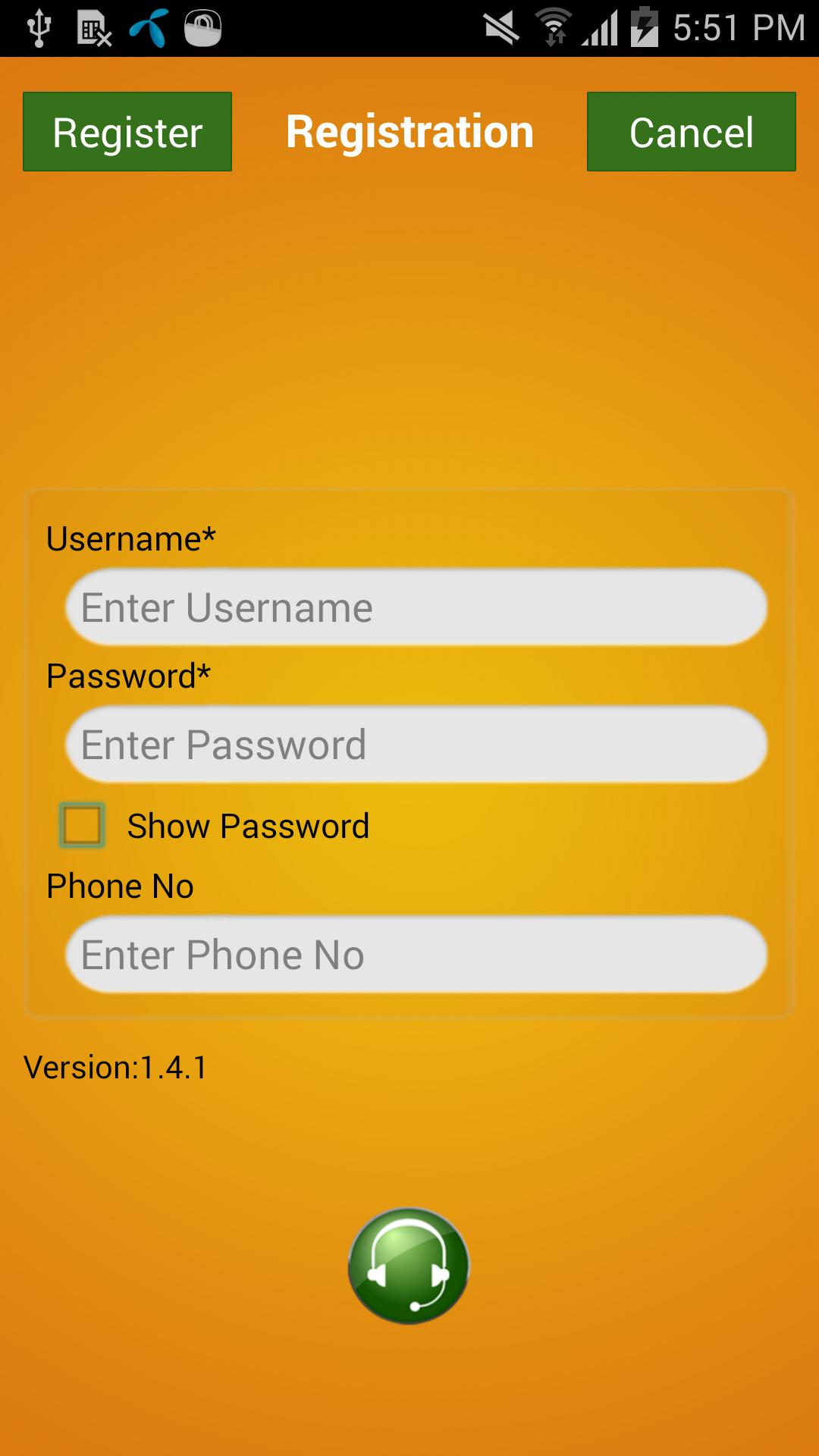Tap the Enter Phone No field
The image size is (819, 1456).
(x=416, y=955)
